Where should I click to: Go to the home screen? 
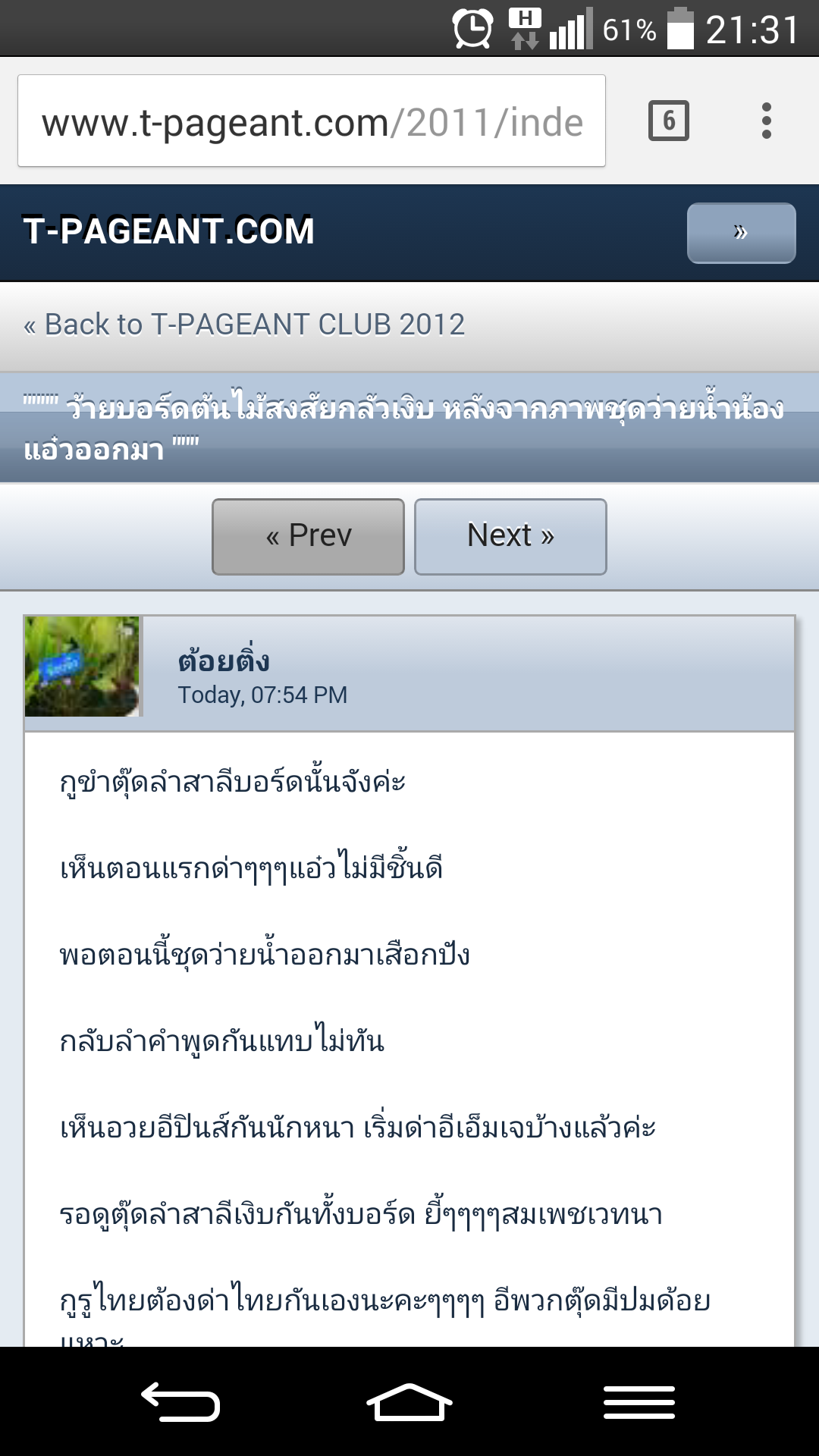click(x=409, y=1401)
